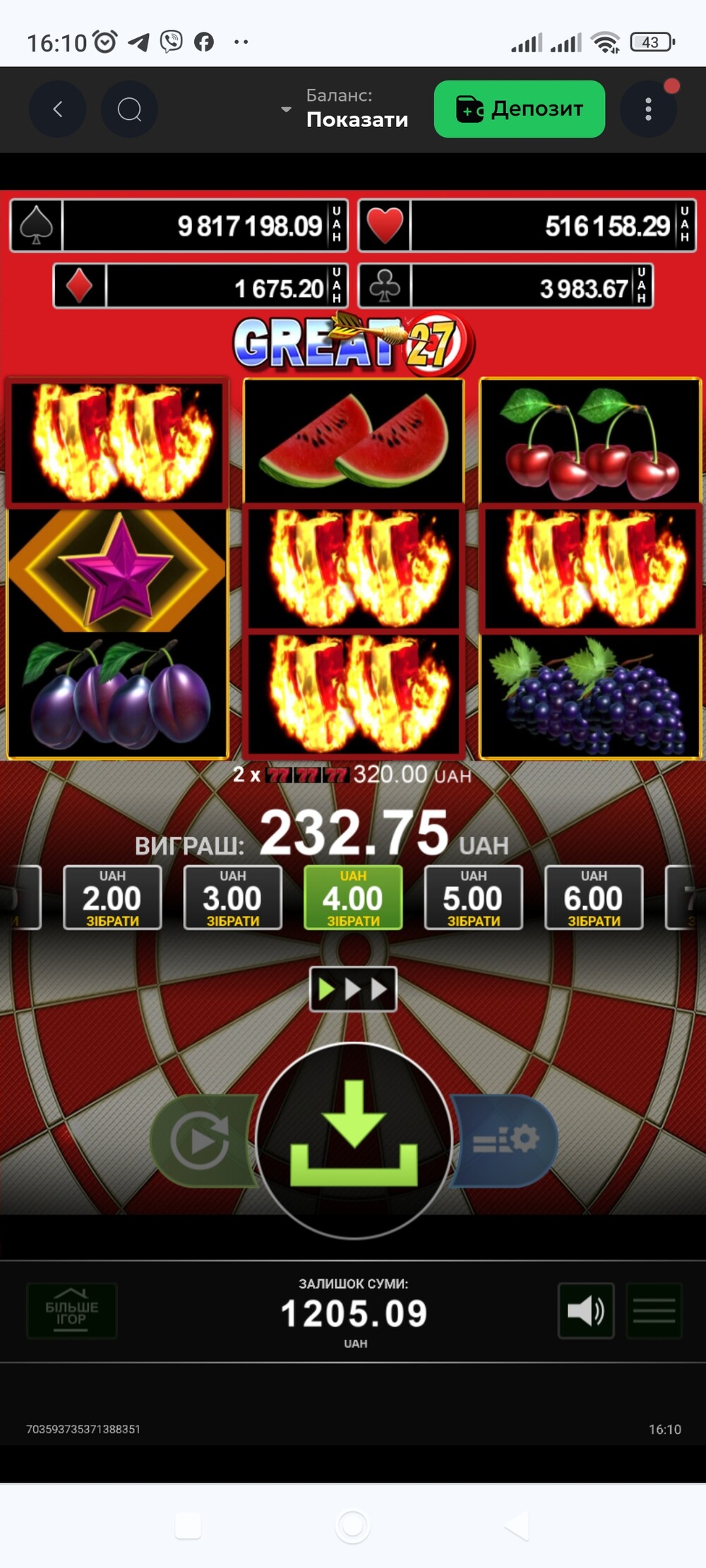Select the 6.00 UAH bet
This screenshot has width=706, height=1568.
[x=594, y=898]
